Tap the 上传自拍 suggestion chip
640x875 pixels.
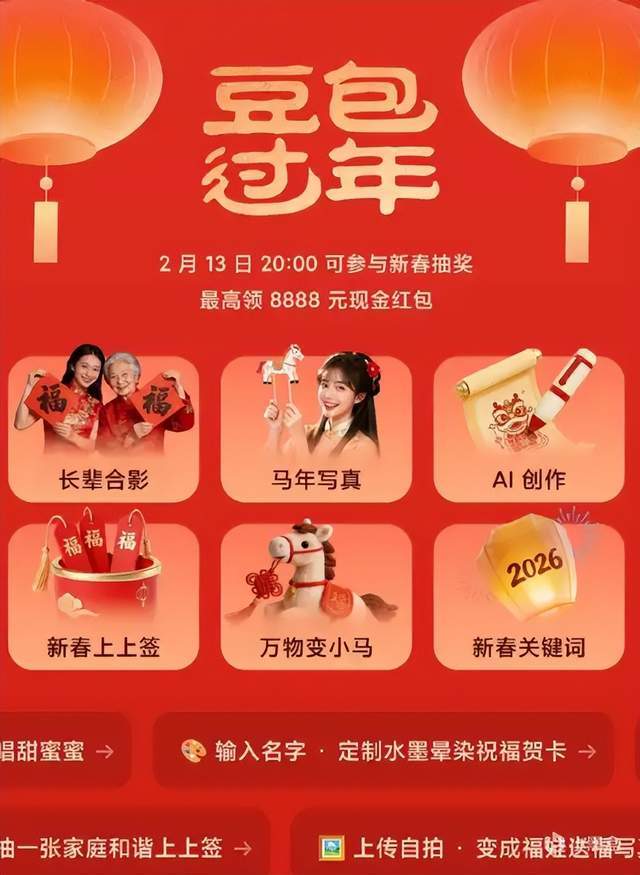click(x=470, y=847)
